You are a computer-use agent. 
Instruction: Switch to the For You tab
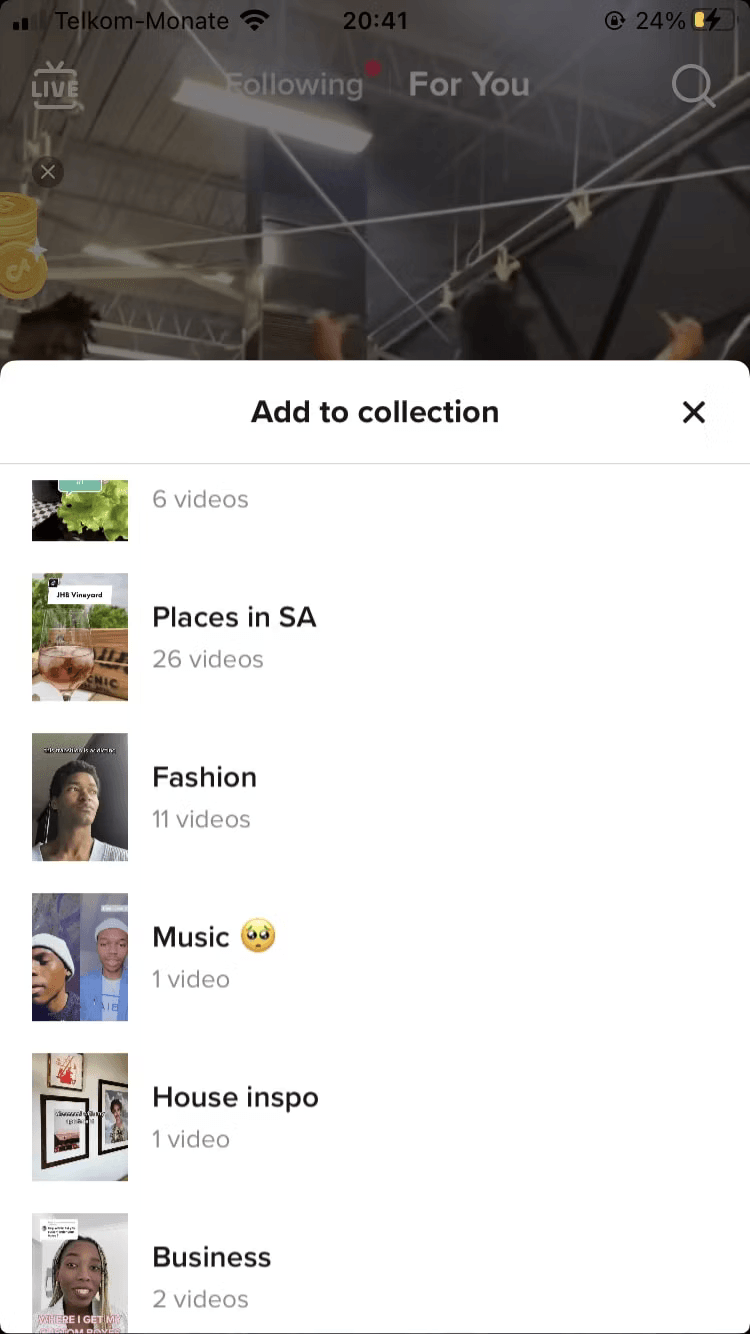469,86
